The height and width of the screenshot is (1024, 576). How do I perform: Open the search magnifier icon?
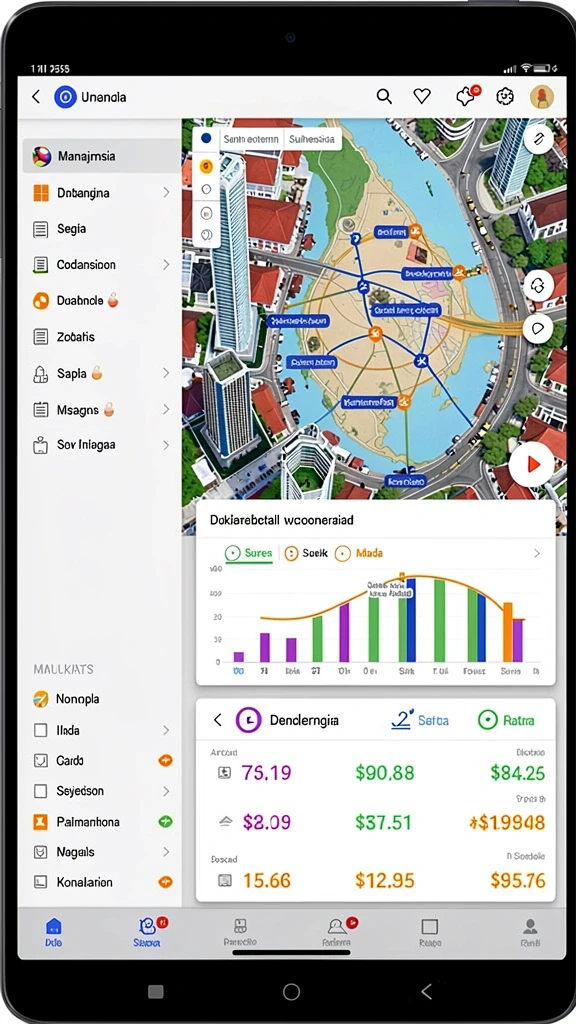click(385, 97)
